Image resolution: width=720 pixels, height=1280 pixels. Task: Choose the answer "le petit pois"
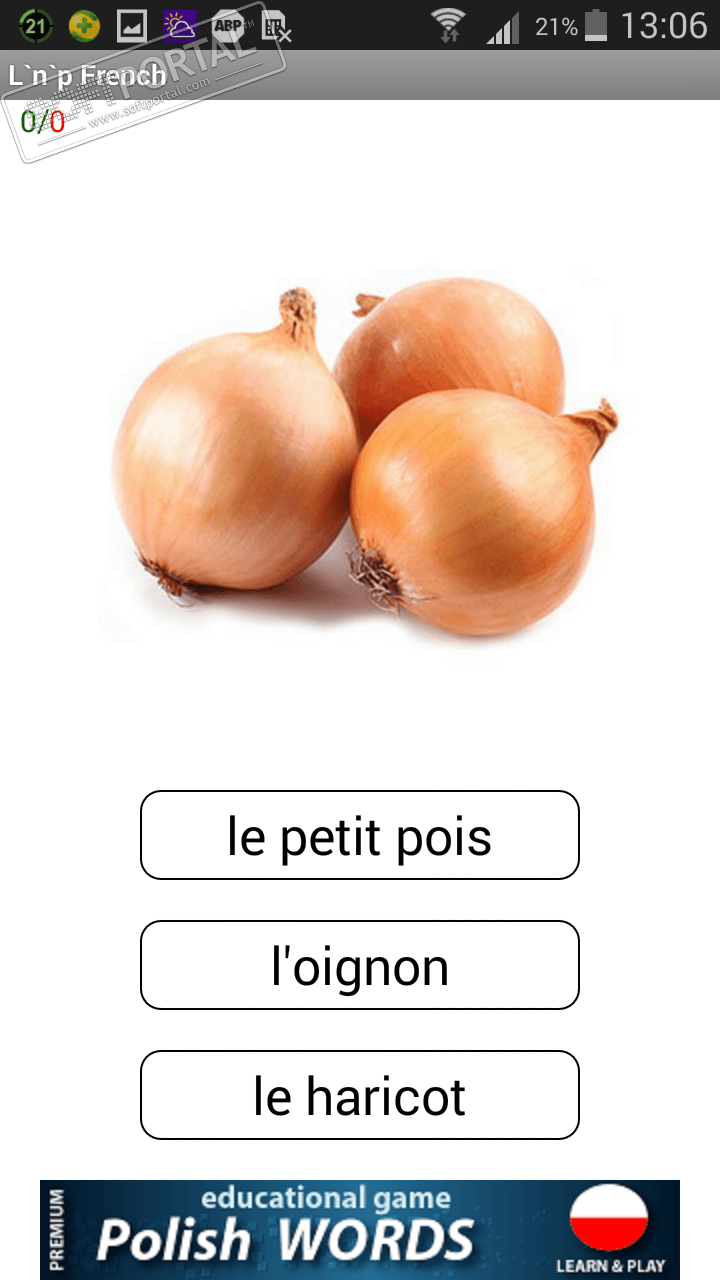(360, 835)
